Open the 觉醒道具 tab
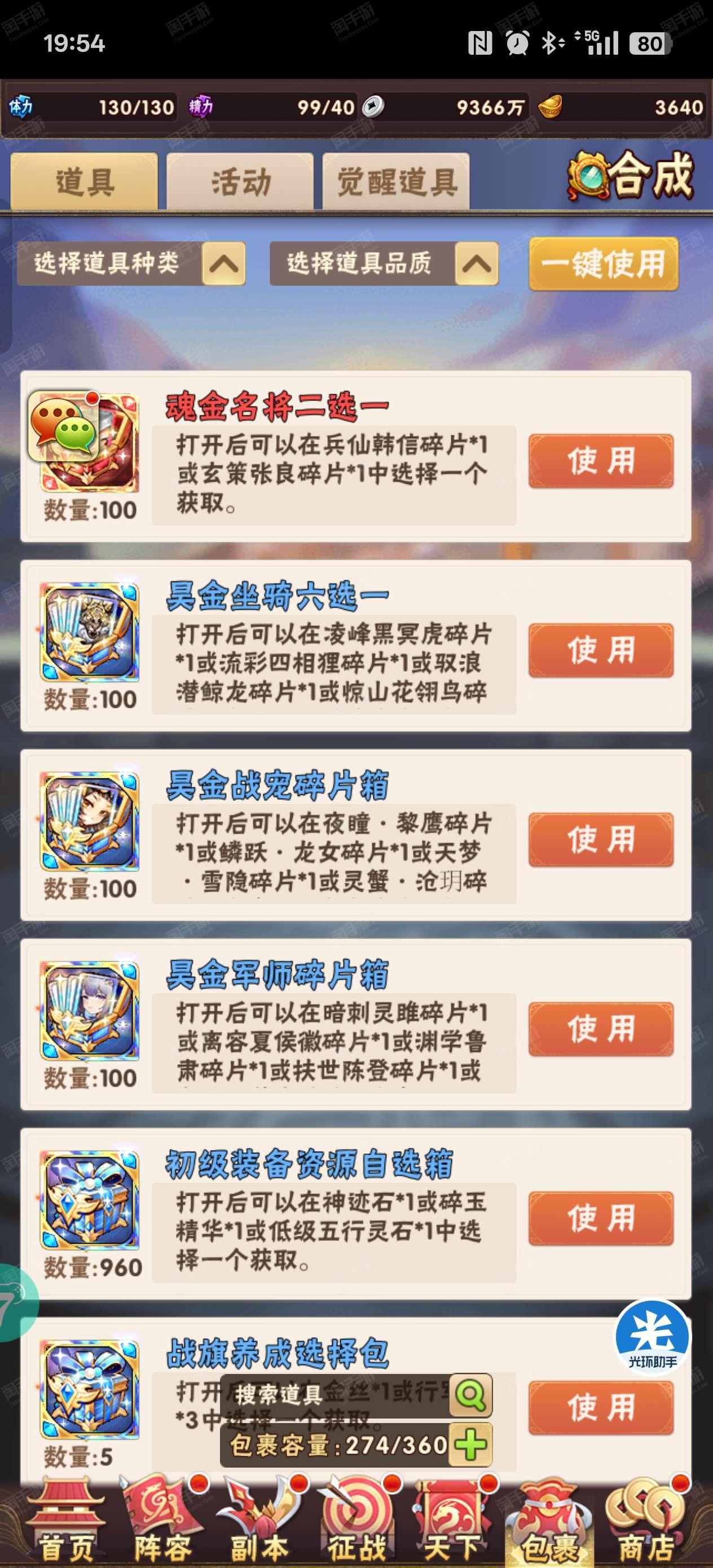 [x=396, y=182]
